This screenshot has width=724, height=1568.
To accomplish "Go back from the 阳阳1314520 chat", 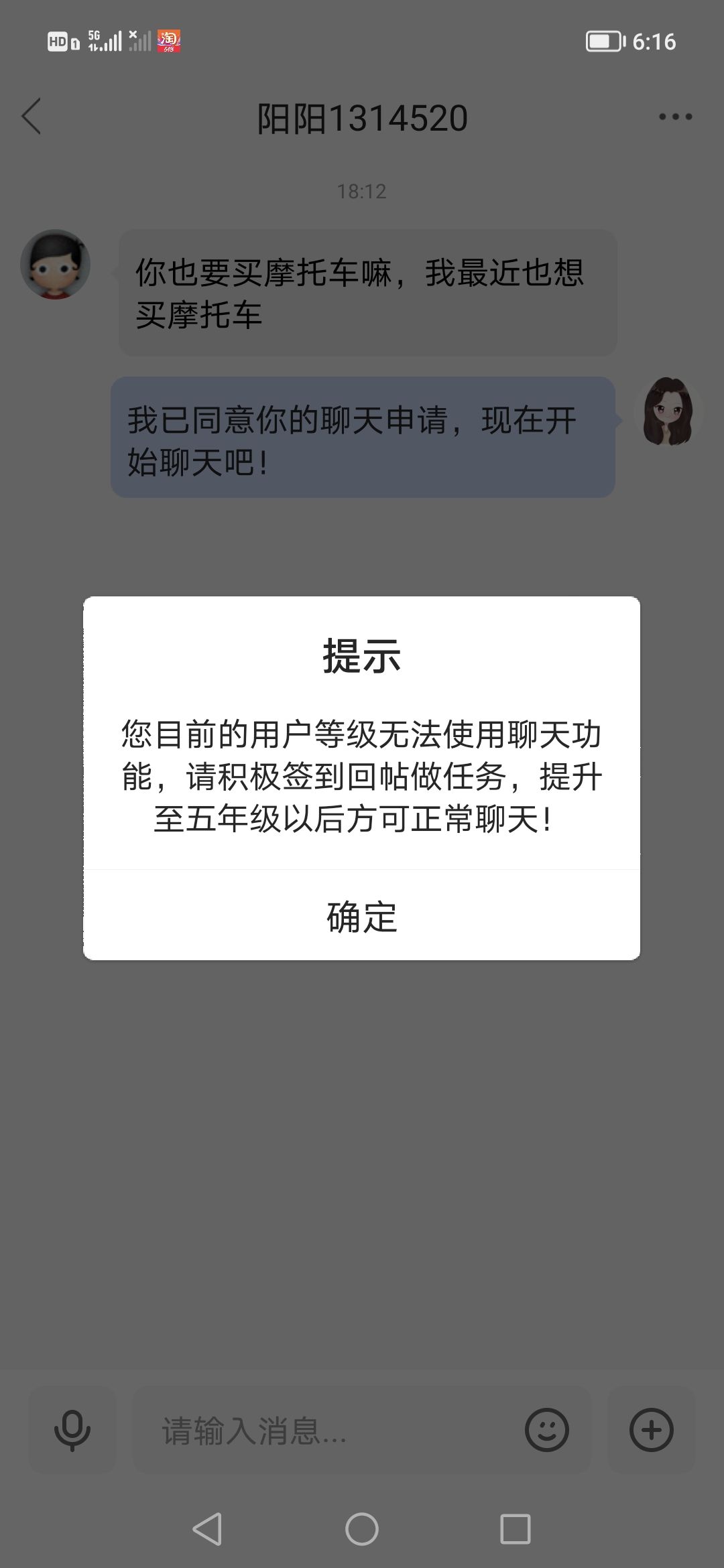I will click(x=32, y=117).
